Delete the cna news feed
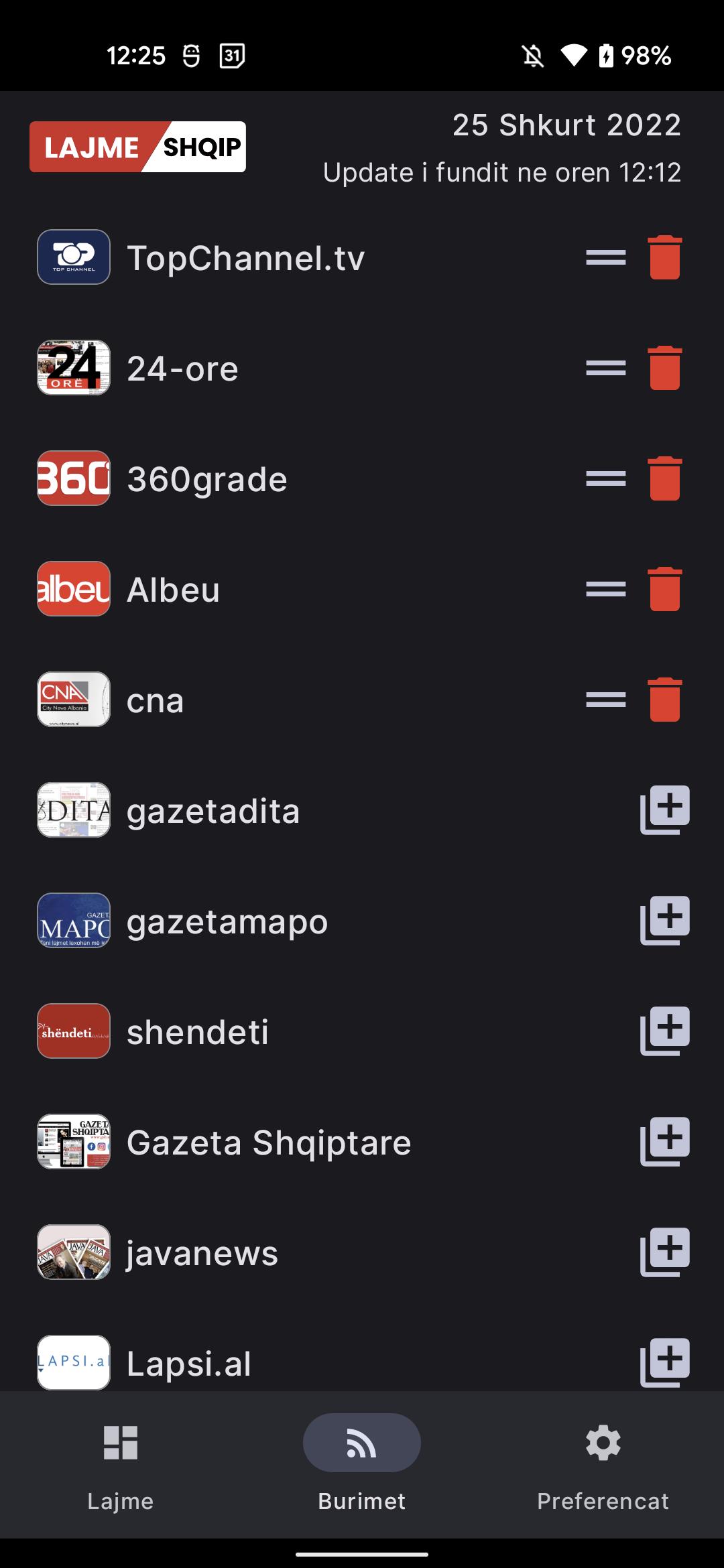Screen dimensions: 724x1568 (663, 700)
